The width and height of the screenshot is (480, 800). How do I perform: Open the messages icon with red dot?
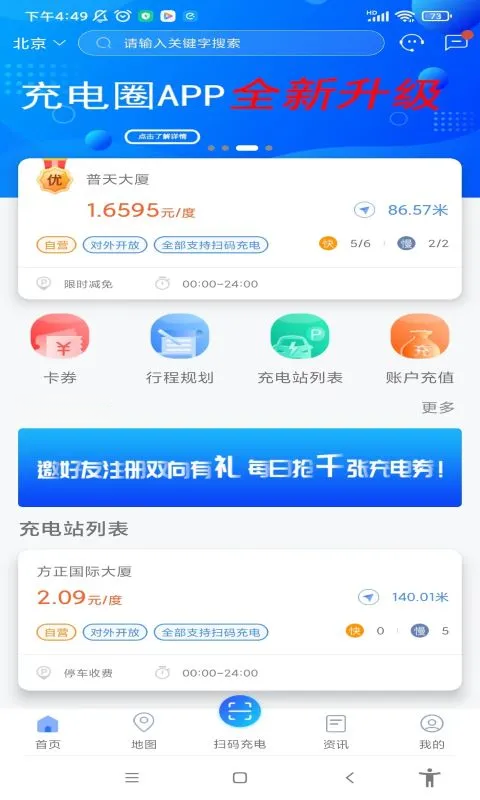456,42
